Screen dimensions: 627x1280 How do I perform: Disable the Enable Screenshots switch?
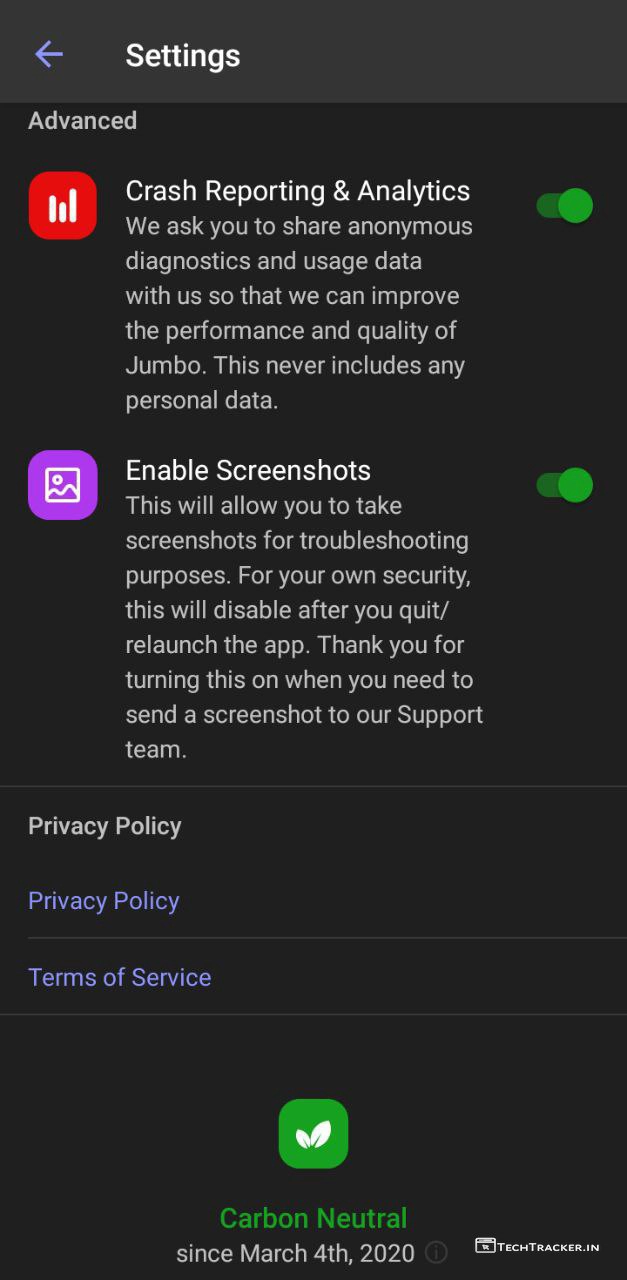[565, 486]
